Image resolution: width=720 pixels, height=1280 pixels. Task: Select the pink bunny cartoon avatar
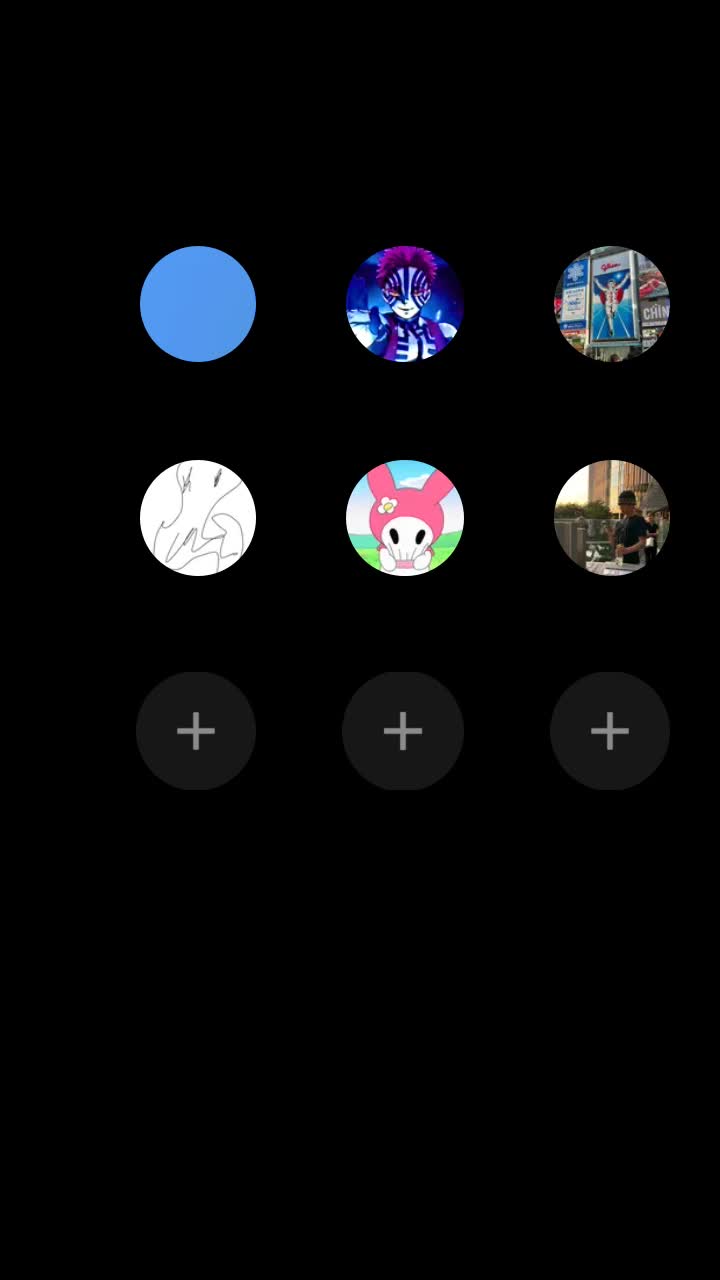click(404, 518)
